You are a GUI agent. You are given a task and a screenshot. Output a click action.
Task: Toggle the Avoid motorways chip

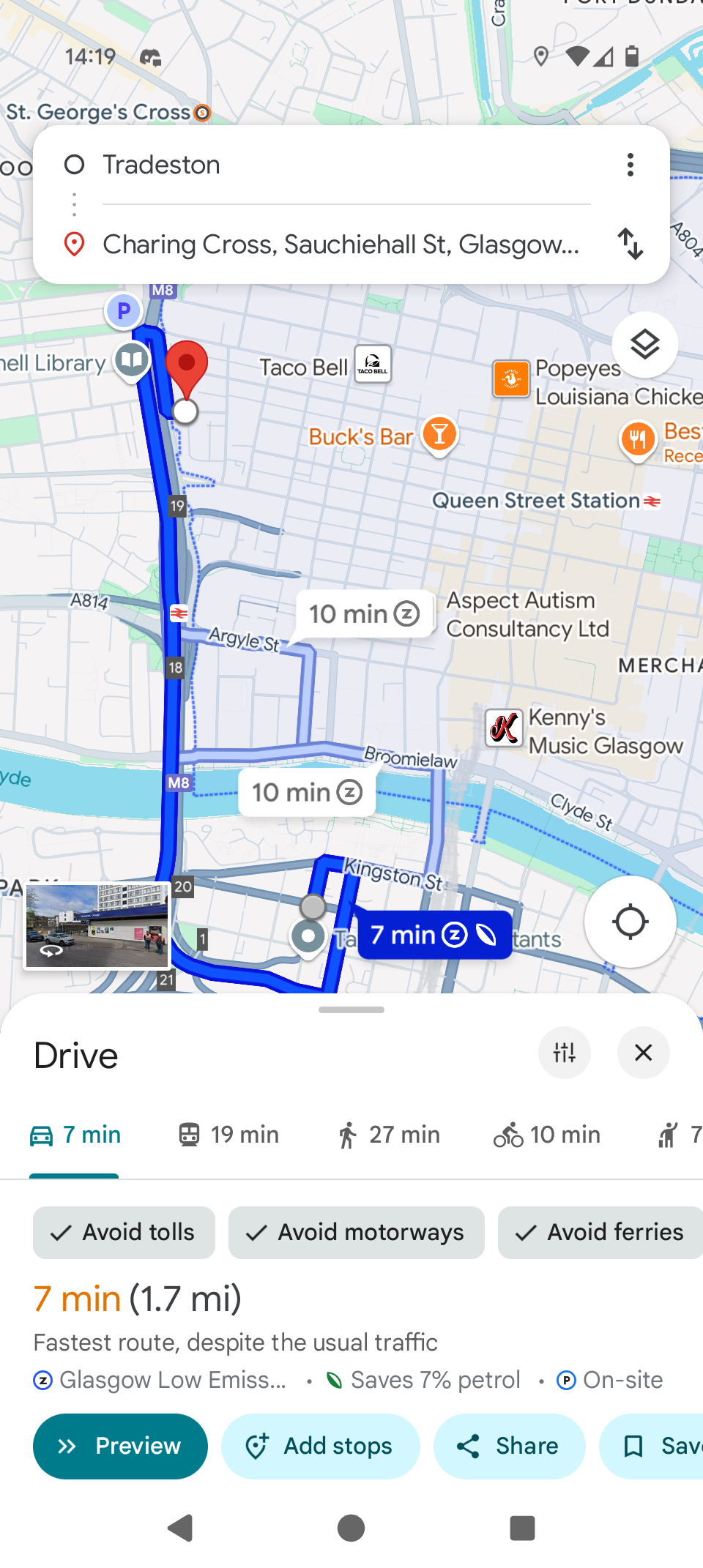click(356, 1233)
